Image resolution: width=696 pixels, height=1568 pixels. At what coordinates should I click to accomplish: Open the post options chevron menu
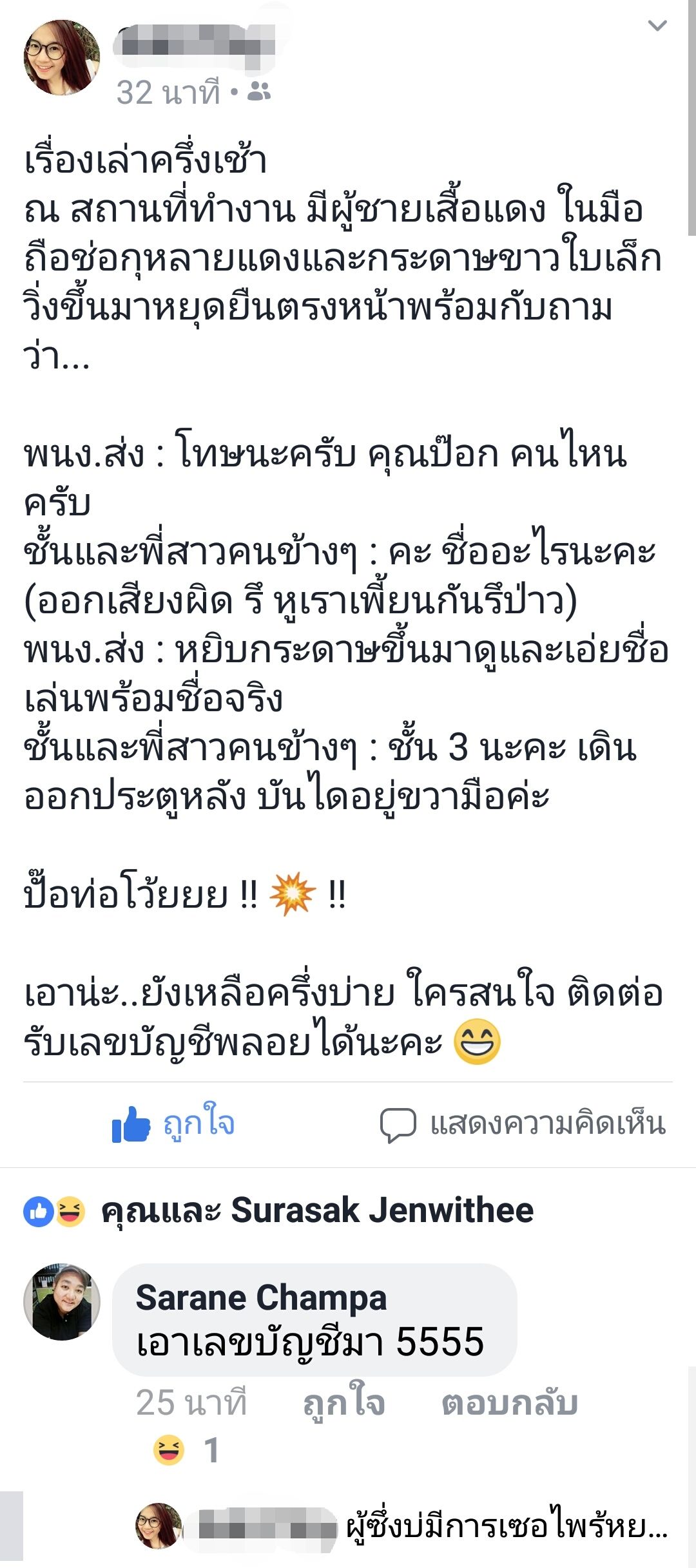[657, 26]
